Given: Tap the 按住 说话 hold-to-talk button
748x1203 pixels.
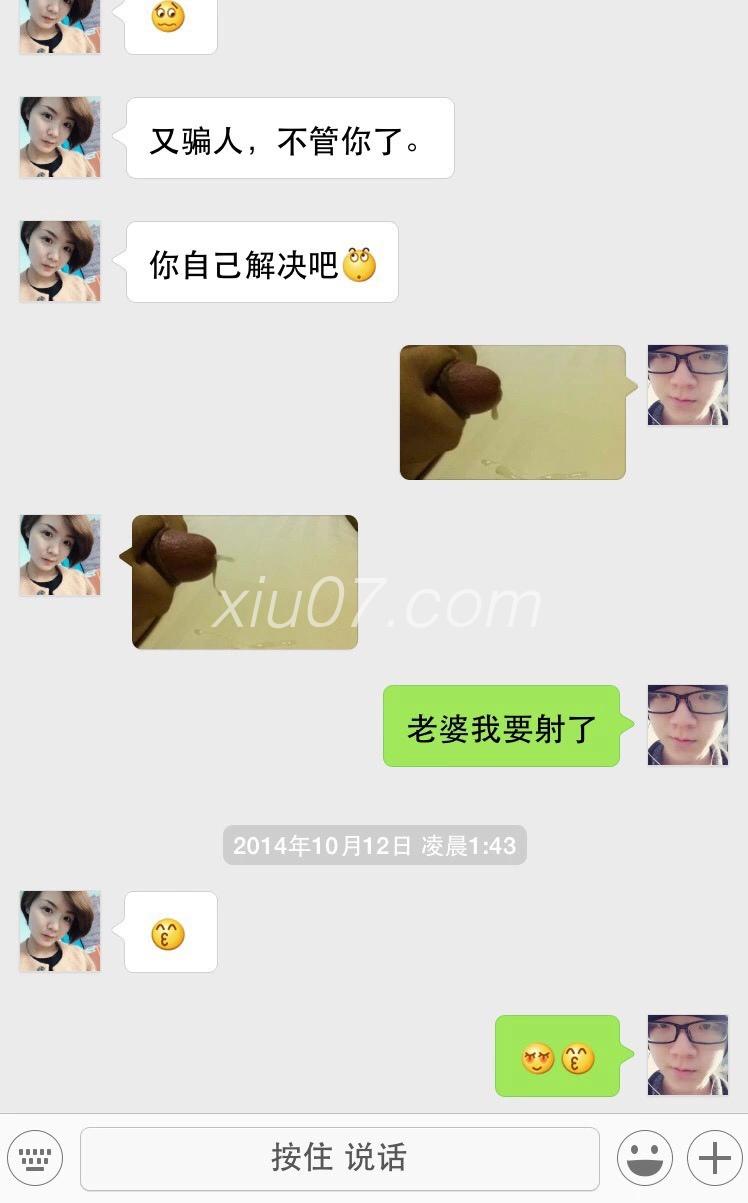Looking at the screenshot, I should 339,1158.
